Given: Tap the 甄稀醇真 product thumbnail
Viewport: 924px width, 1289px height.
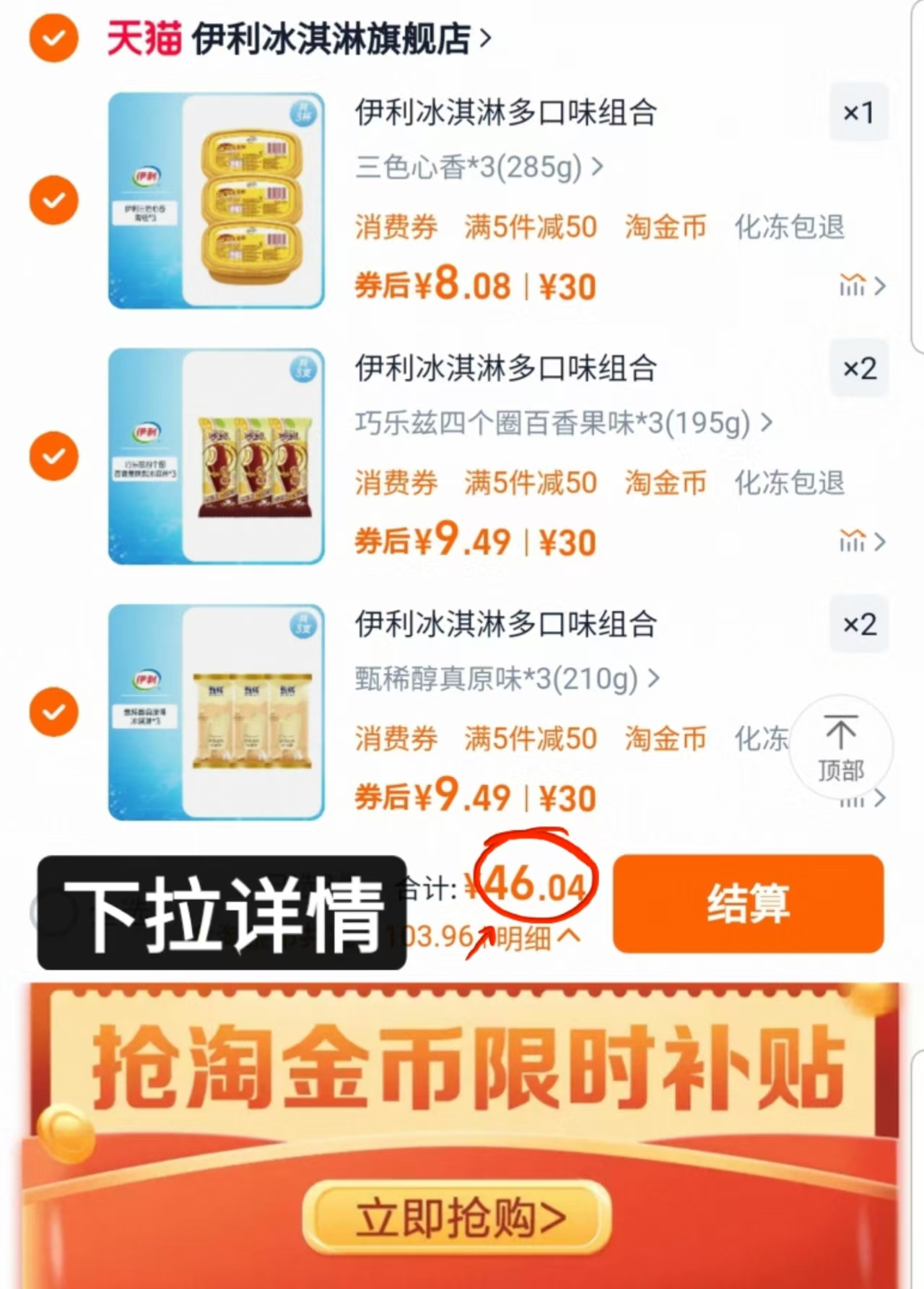Looking at the screenshot, I should tap(217, 711).
